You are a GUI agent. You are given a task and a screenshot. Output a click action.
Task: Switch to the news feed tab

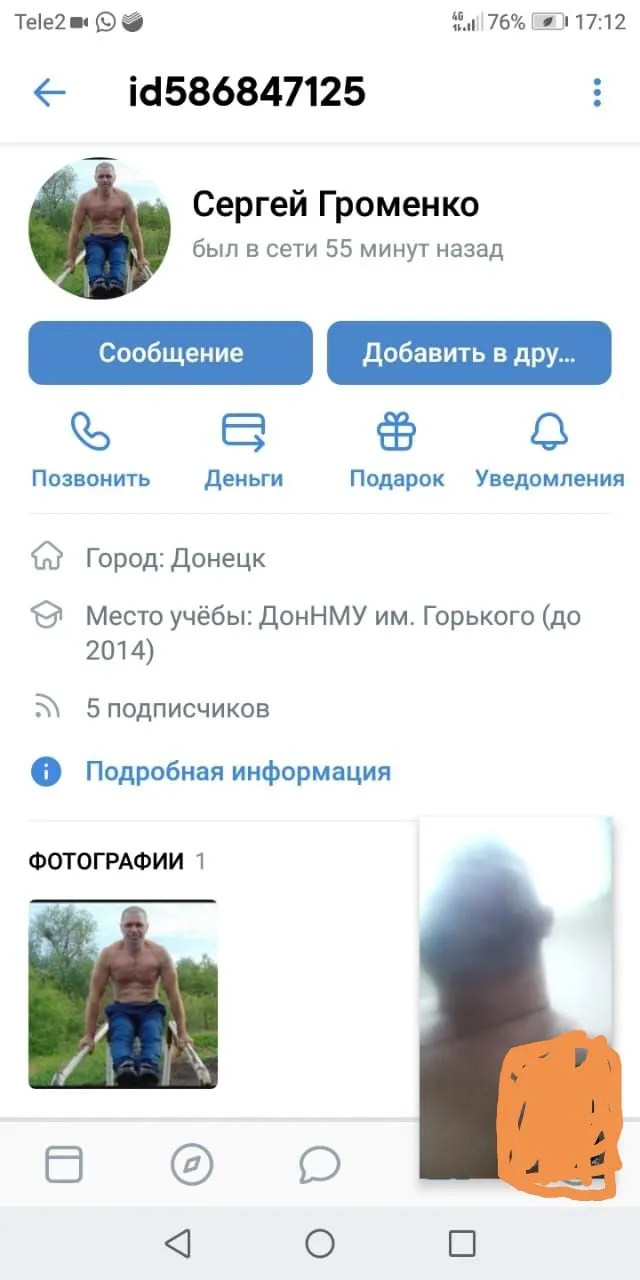64,1164
